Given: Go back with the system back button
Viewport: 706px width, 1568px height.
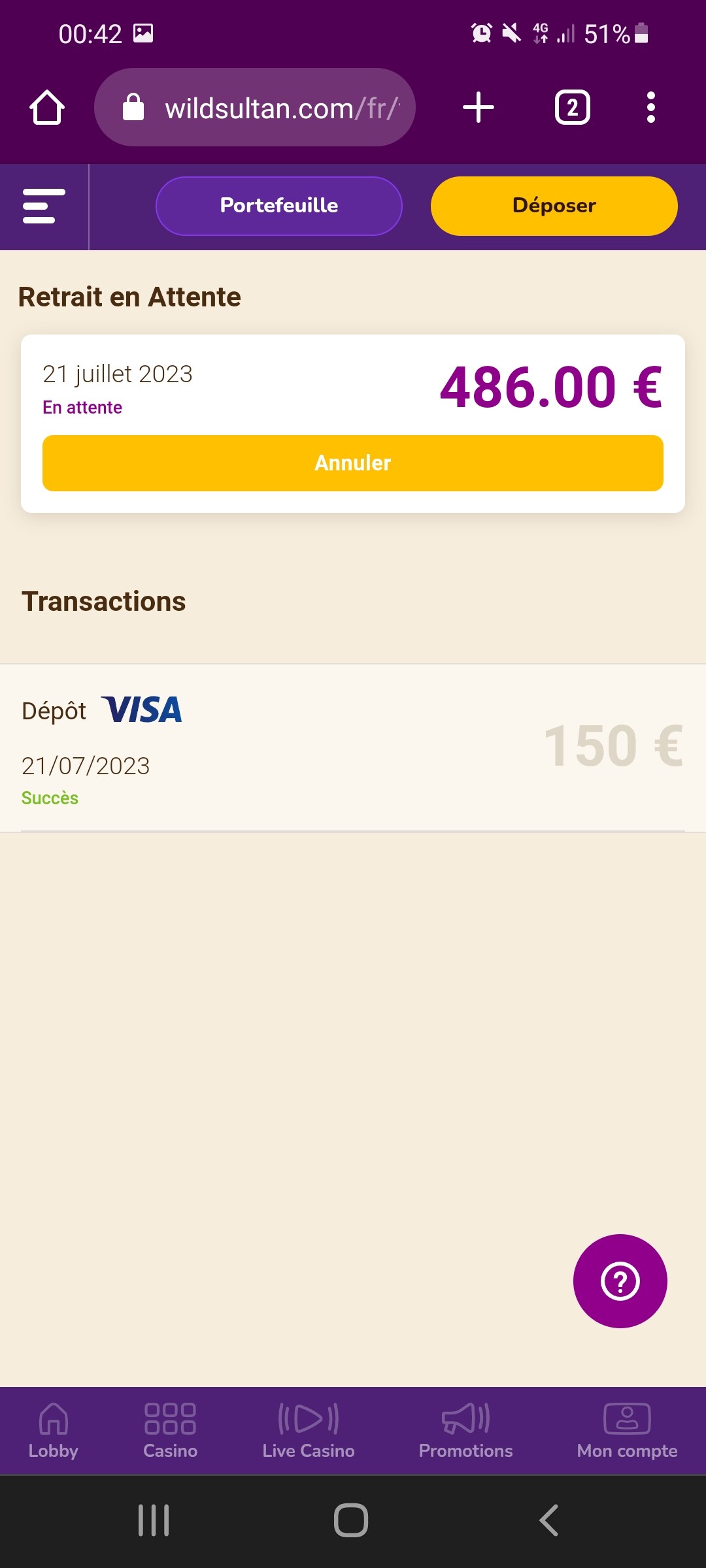Looking at the screenshot, I should point(549,1520).
